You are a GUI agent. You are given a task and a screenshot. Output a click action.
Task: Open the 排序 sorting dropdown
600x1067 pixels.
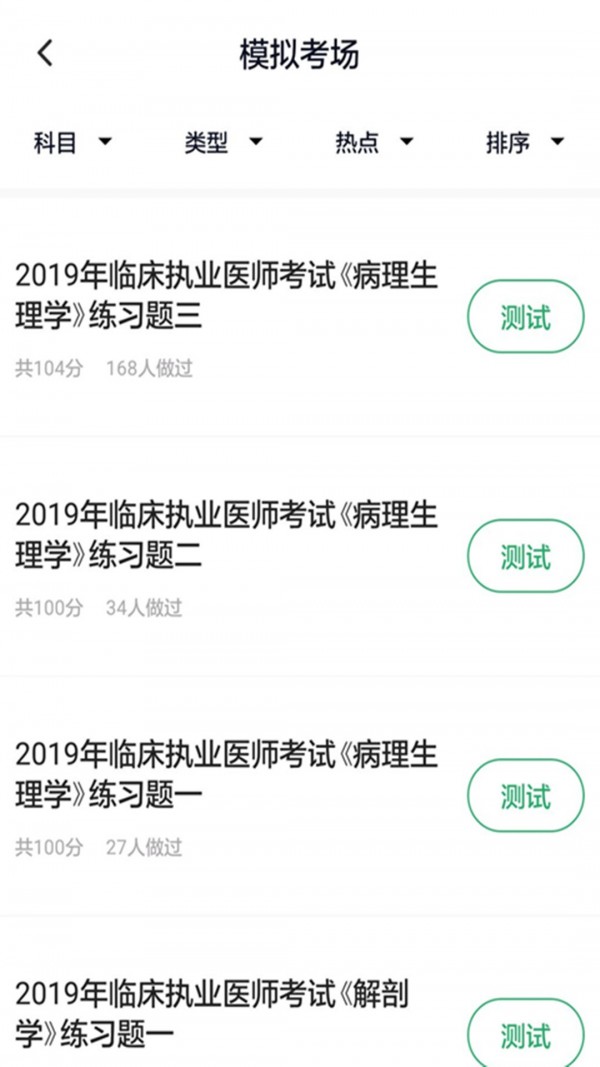[x=525, y=143]
